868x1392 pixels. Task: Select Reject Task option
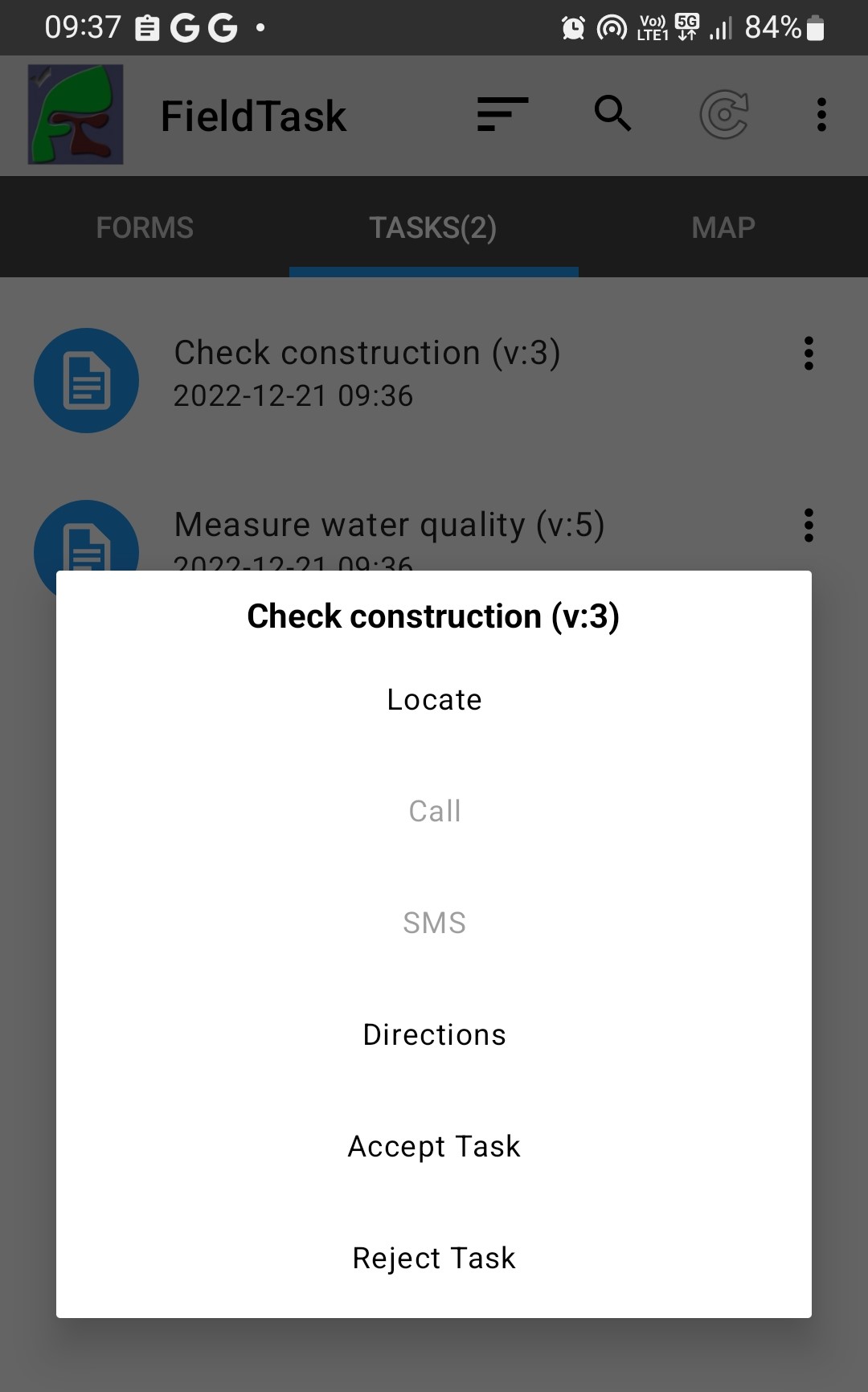point(434,1258)
